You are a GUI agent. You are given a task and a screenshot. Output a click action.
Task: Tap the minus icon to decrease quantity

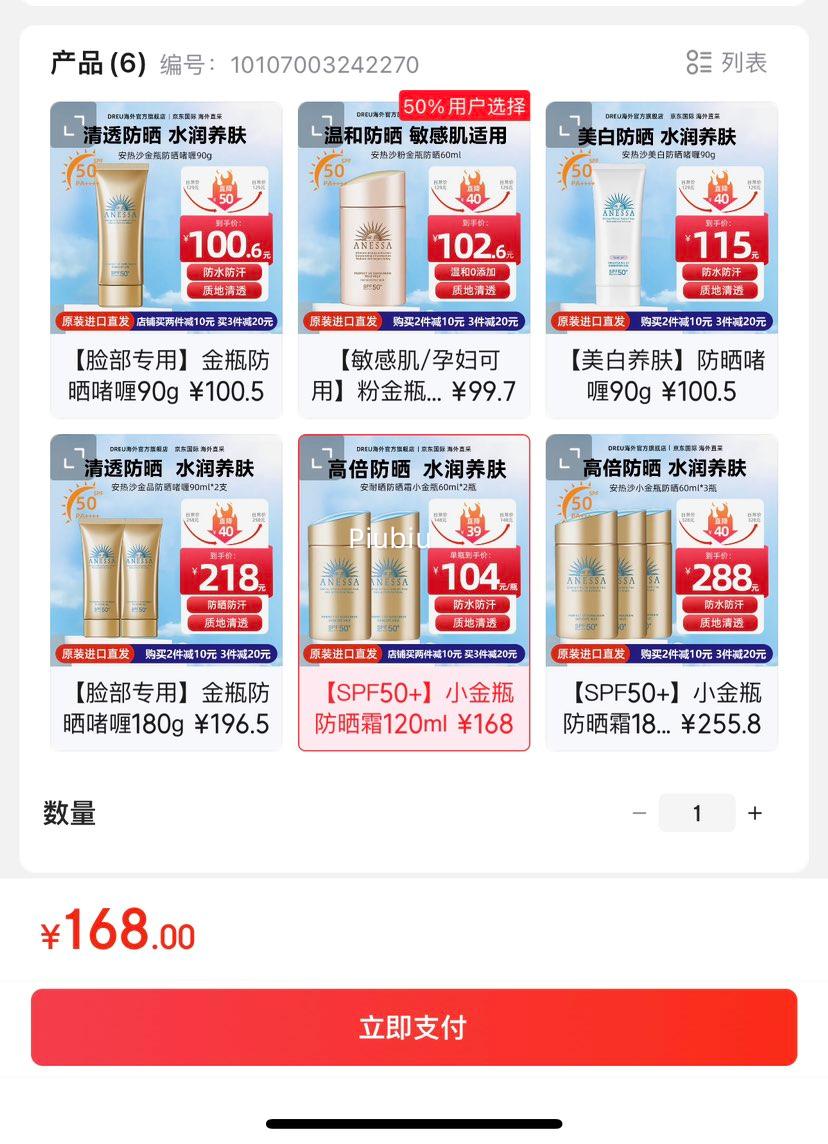[640, 813]
